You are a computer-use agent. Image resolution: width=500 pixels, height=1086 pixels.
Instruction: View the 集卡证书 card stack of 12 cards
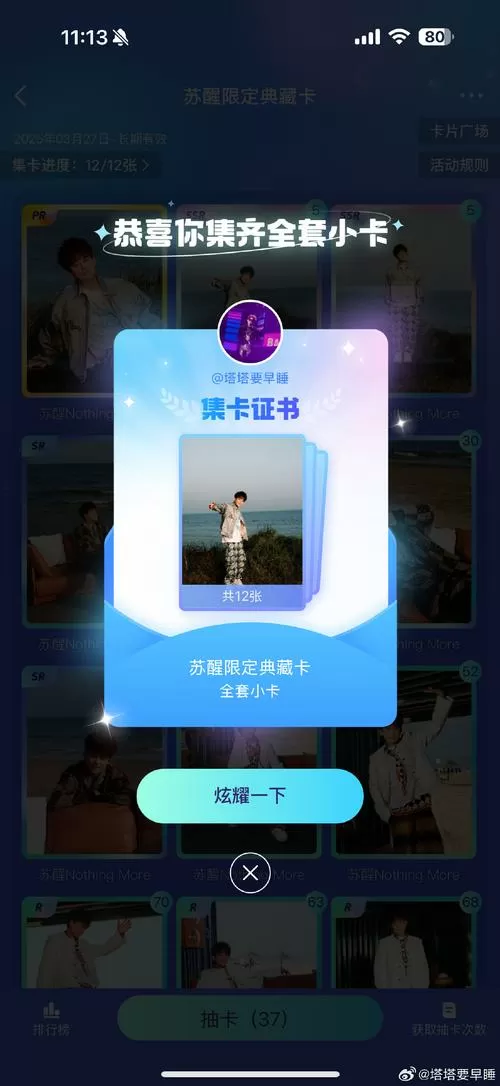tap(252, 522)
